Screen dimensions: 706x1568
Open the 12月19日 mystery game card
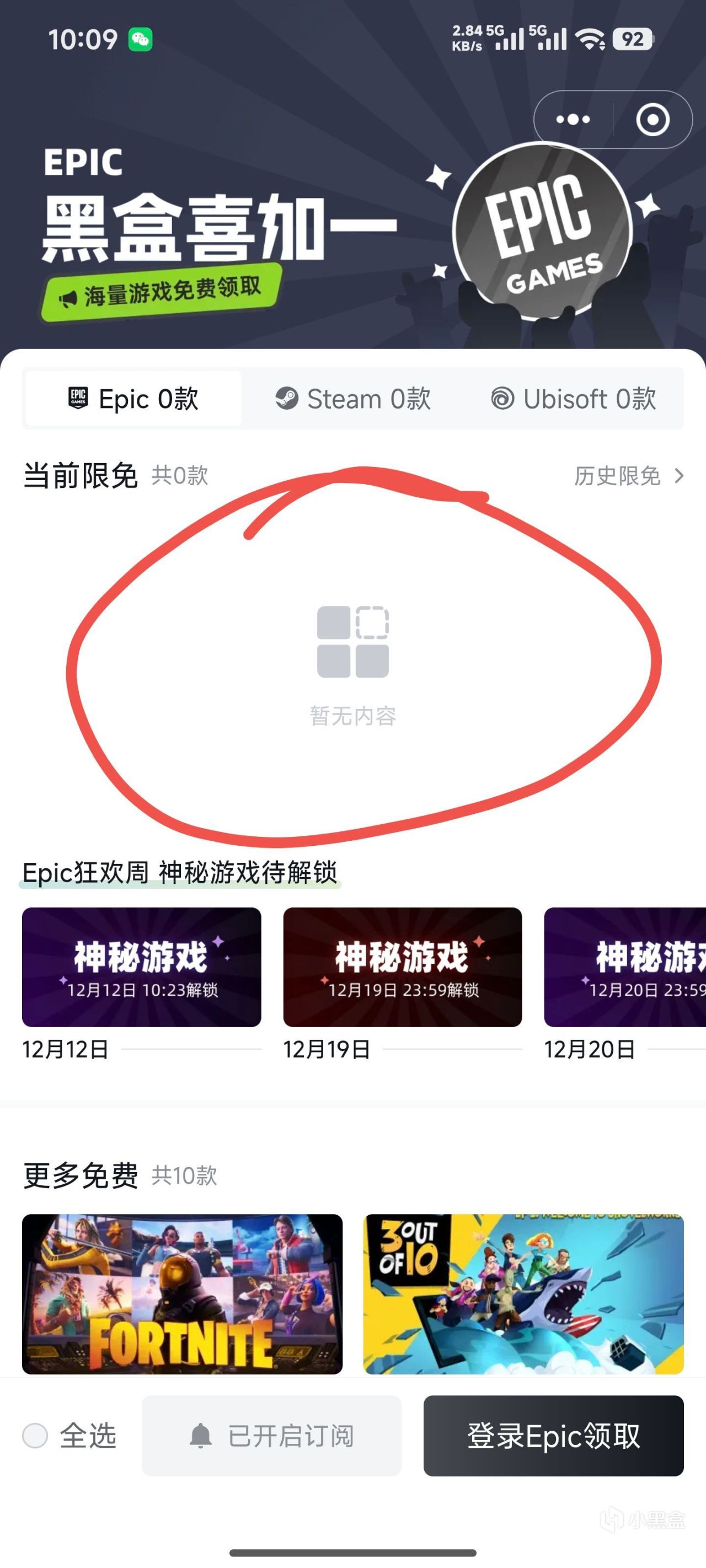point(402,966)
